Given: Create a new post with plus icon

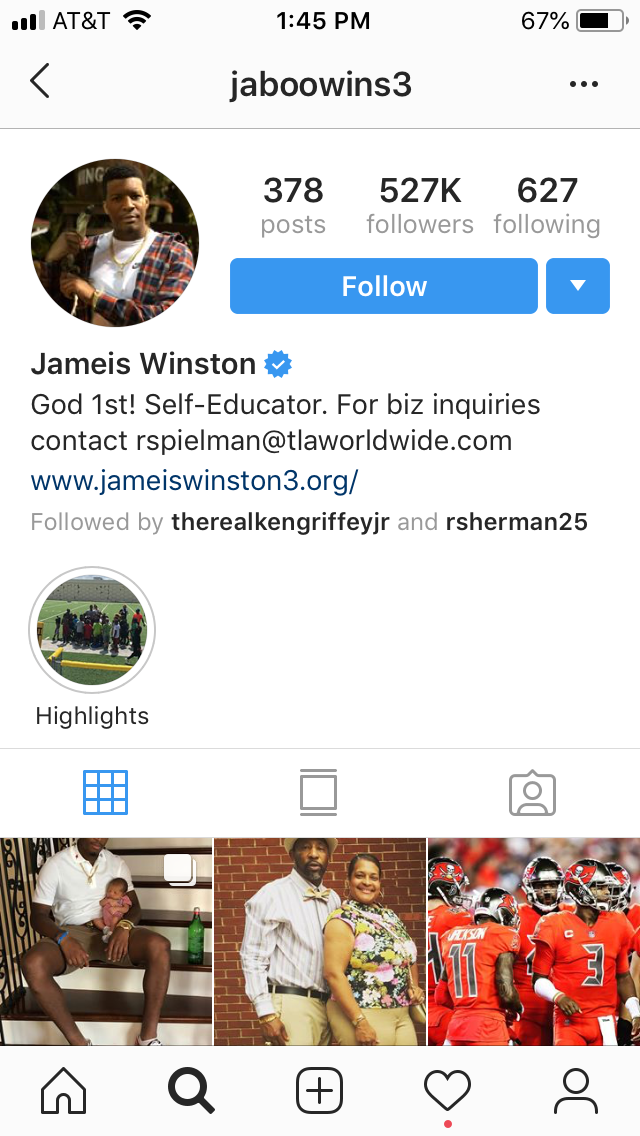Looking at the screenshot, I should [319, 1090].
